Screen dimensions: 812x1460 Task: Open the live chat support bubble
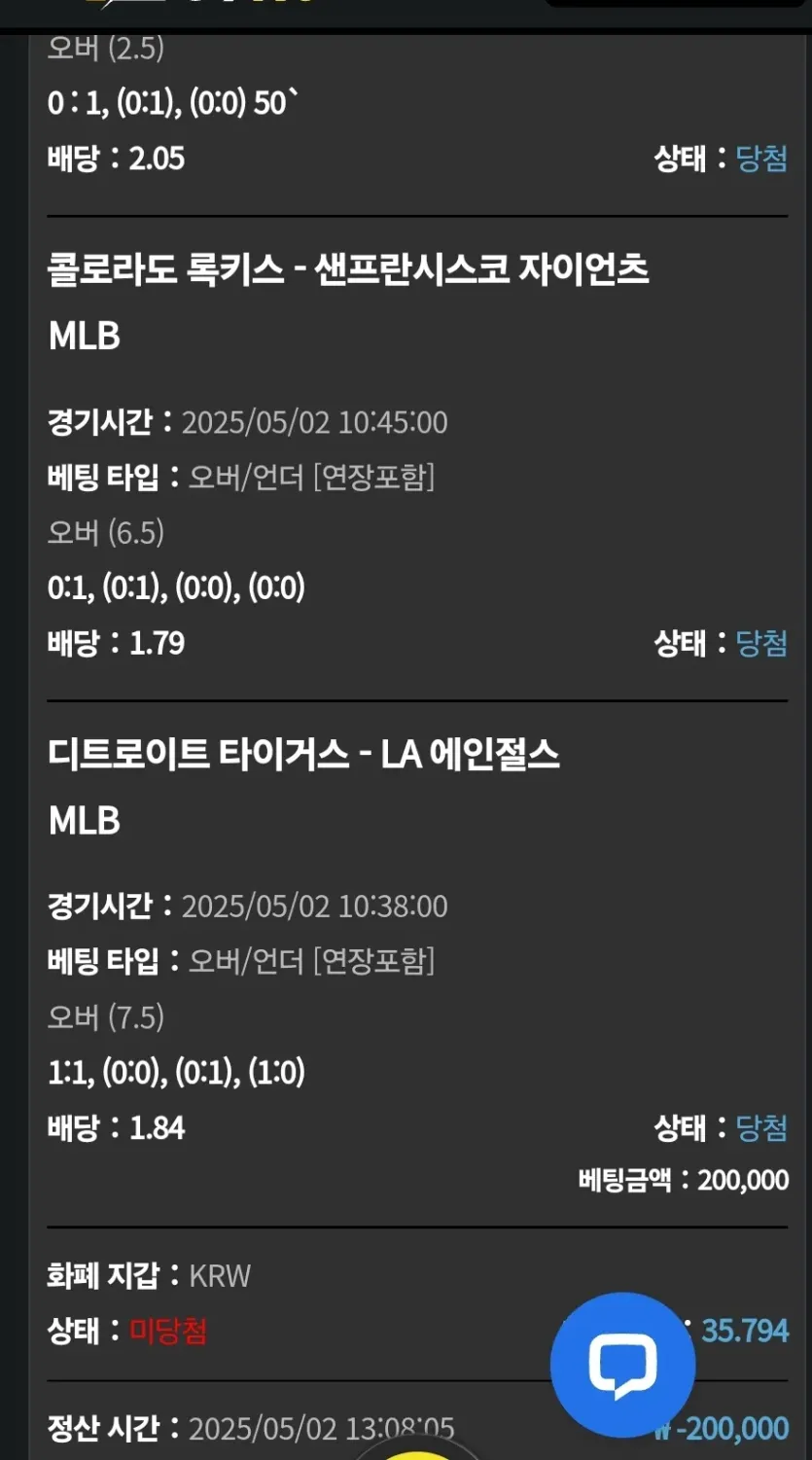coord(622,1365)
